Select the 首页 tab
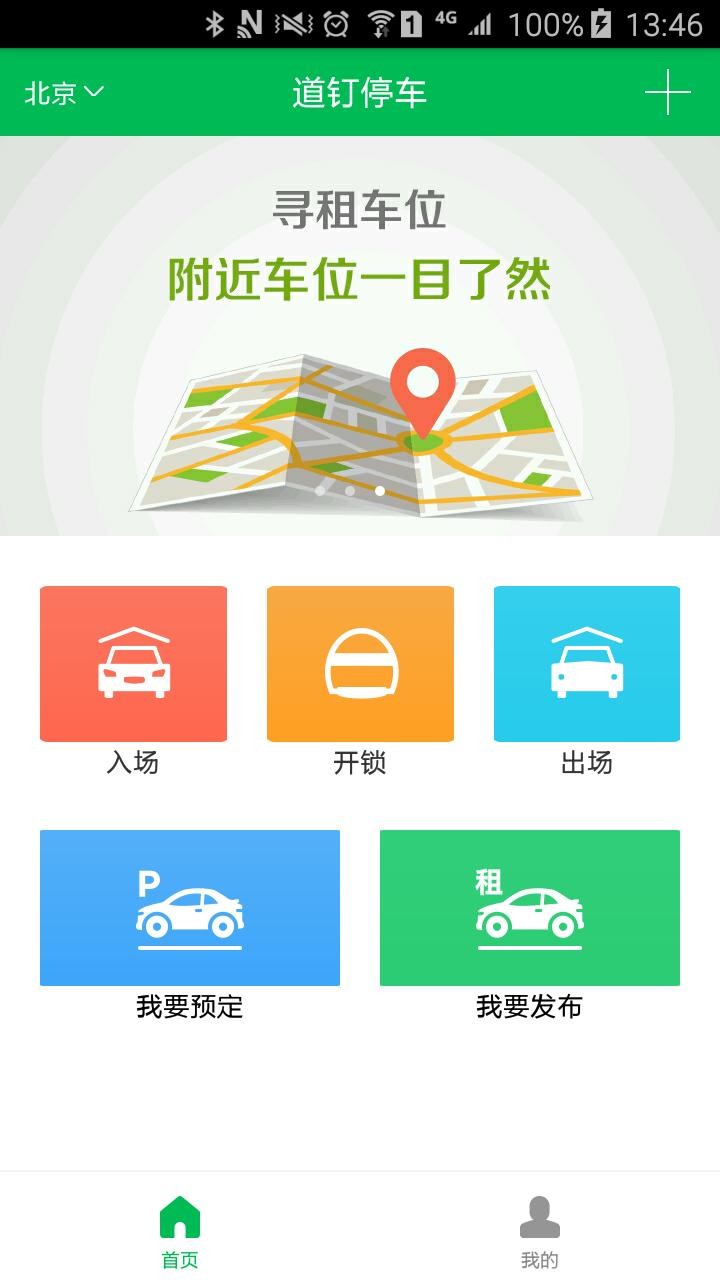Image resolution: width=720 pixels, height=1280 pixels. [179, 1230]
